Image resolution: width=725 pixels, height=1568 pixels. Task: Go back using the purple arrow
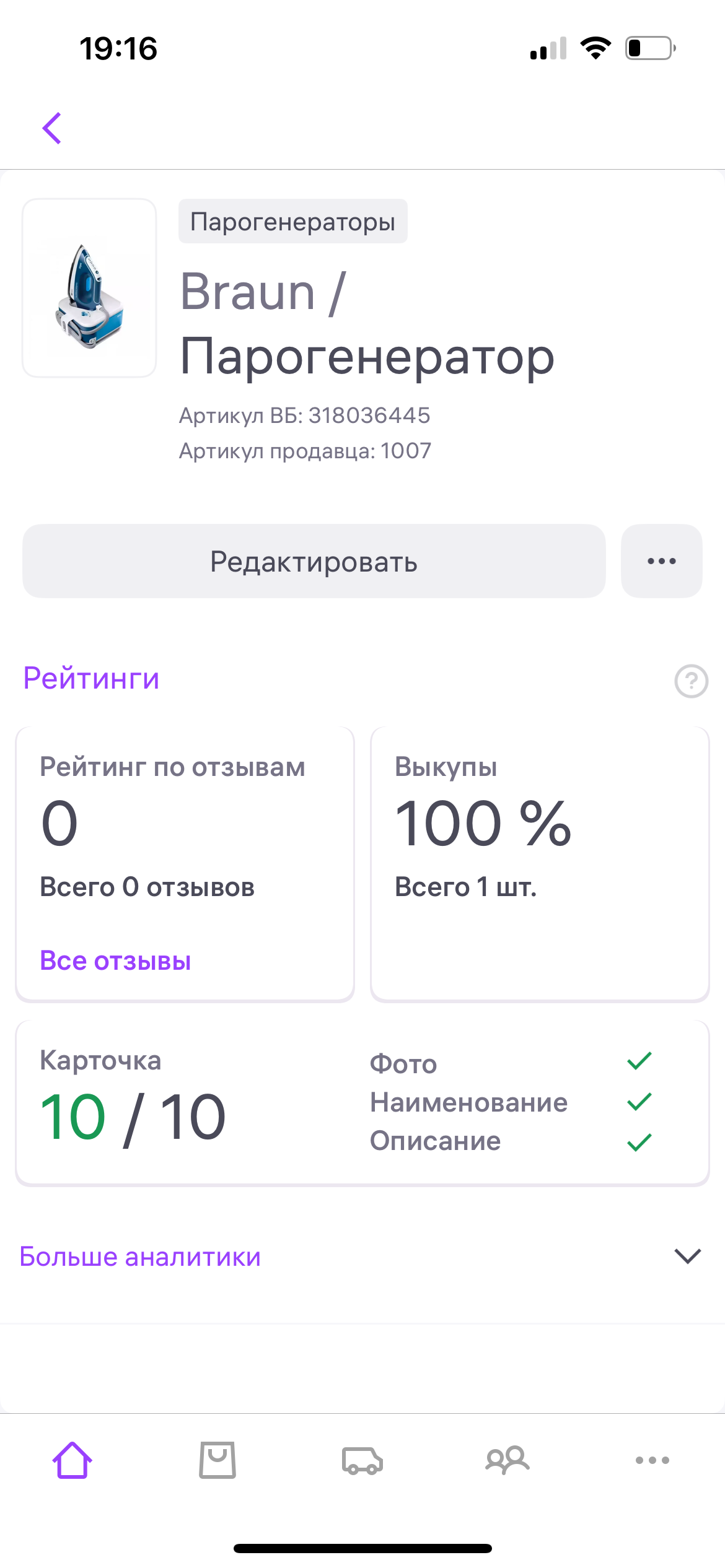(52, 128)
